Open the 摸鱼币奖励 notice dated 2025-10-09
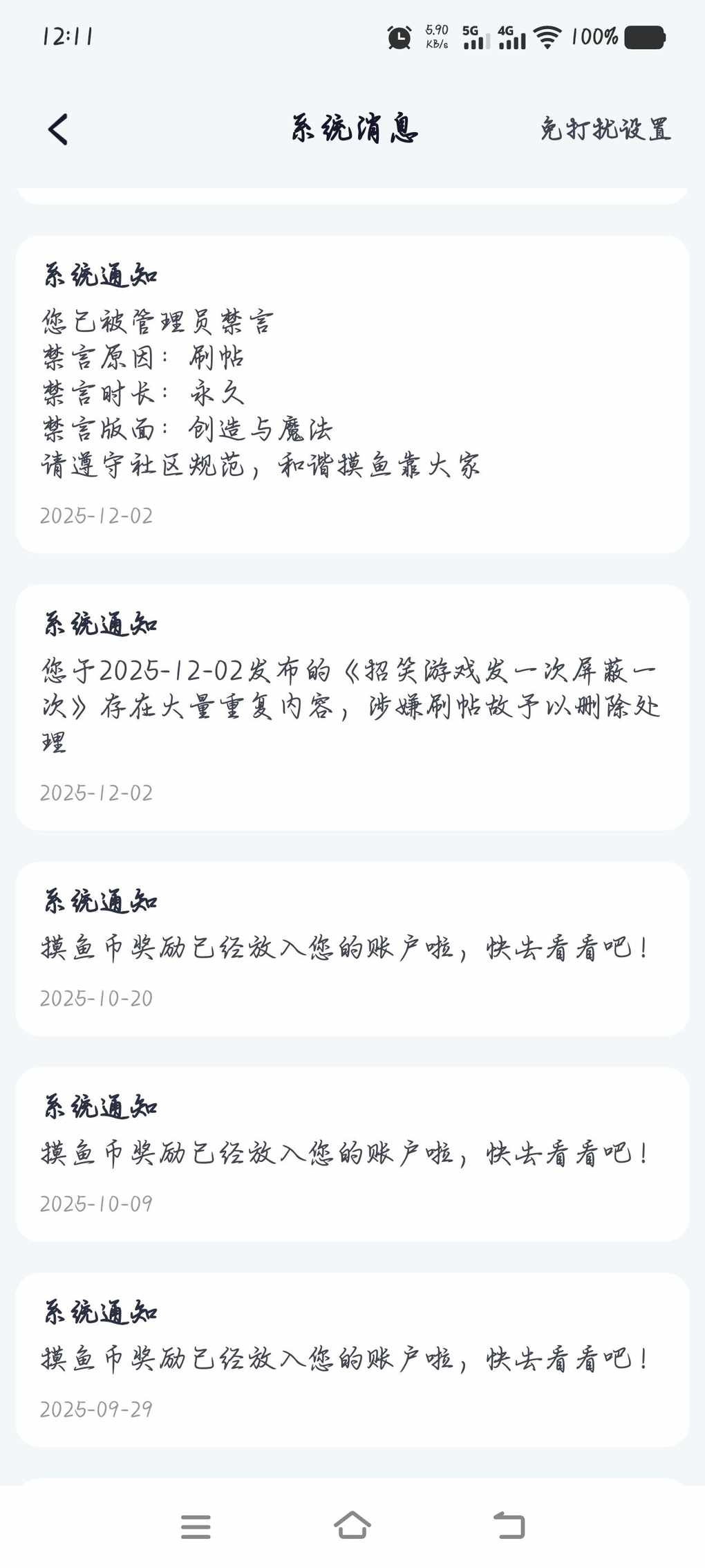This screenshot has width=705, height=1568. [x=352, y=1154]
